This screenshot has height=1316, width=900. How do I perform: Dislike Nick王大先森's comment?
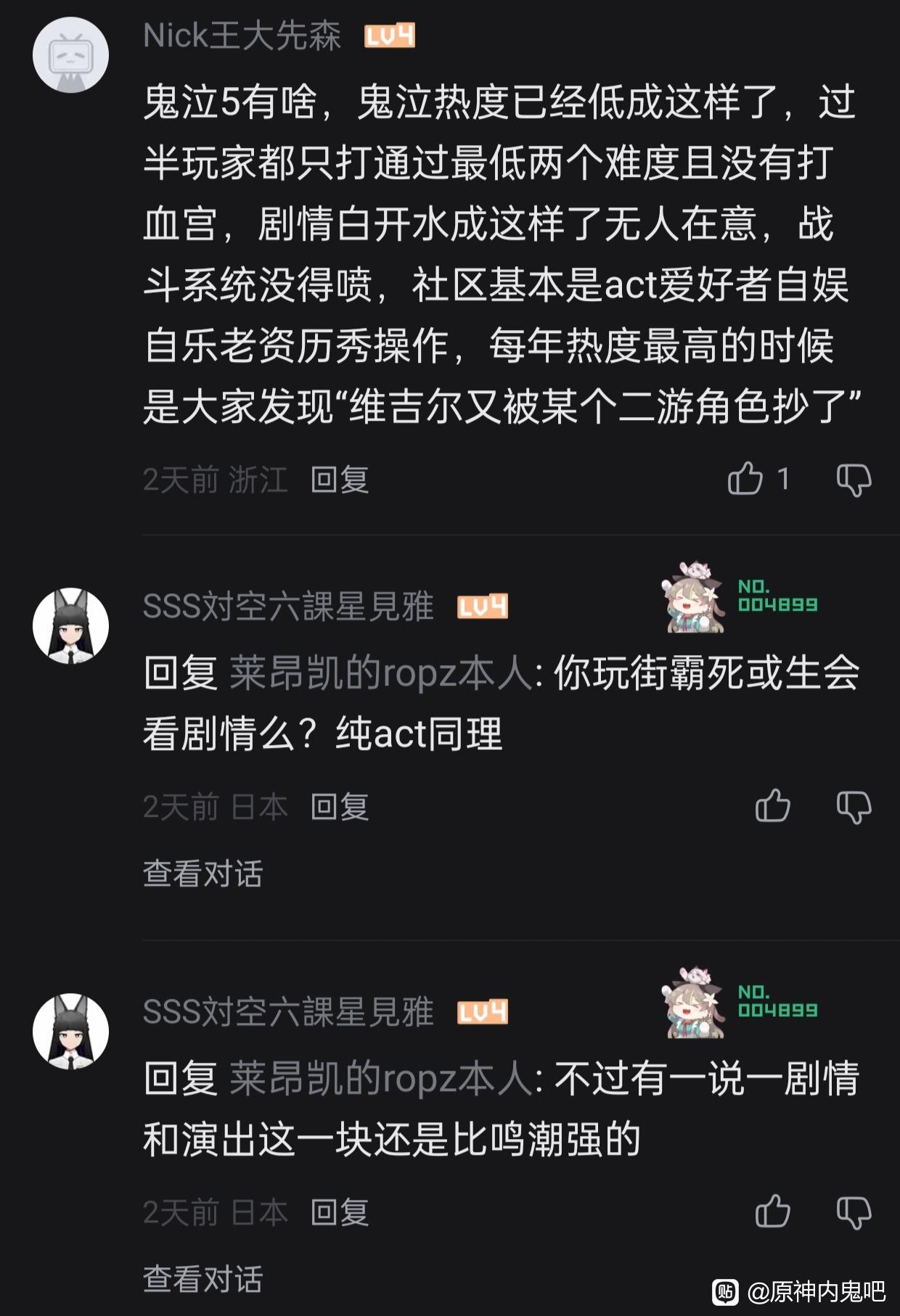pyautogui.click(x=854, y=480)
